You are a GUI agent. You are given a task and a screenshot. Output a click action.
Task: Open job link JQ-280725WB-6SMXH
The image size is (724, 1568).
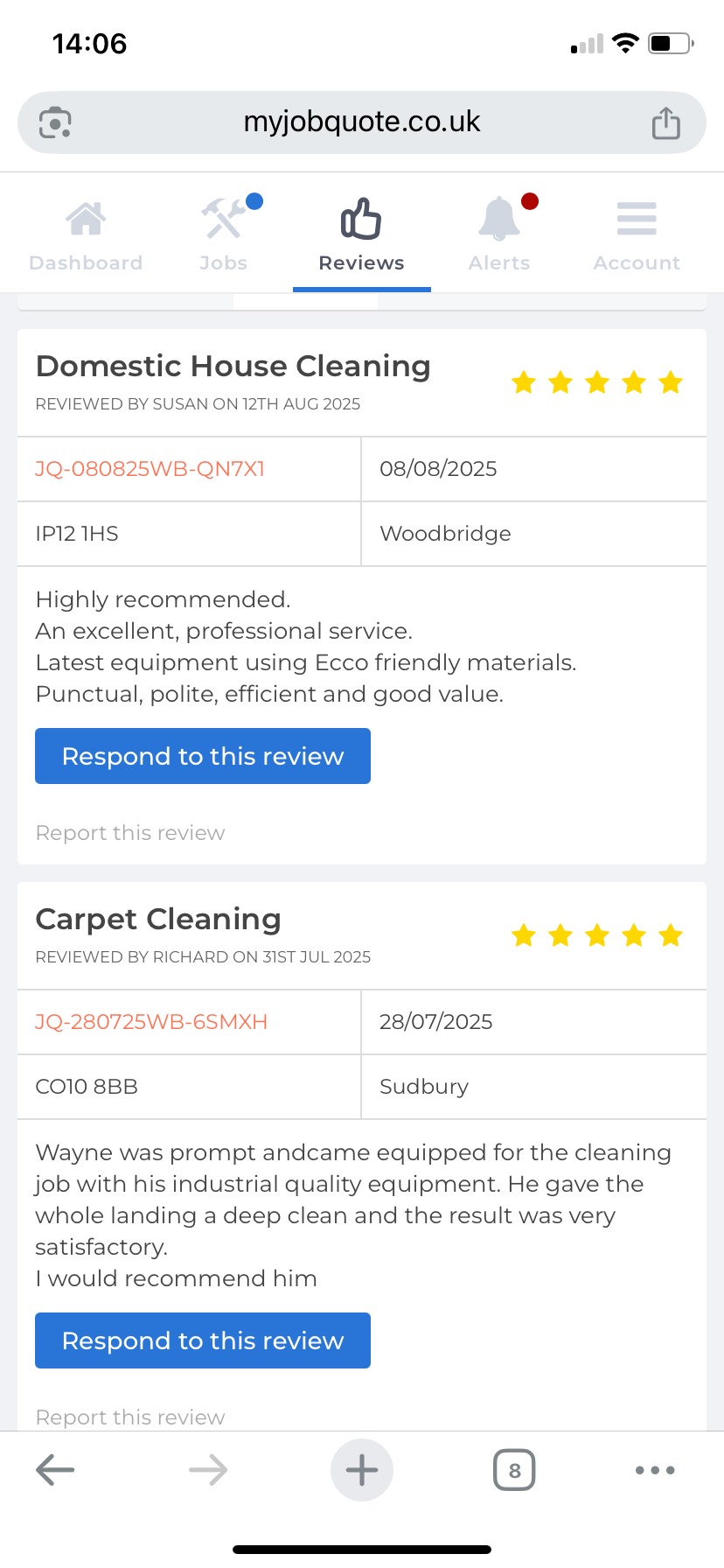pyautogui.click(x=151, y=1022)
